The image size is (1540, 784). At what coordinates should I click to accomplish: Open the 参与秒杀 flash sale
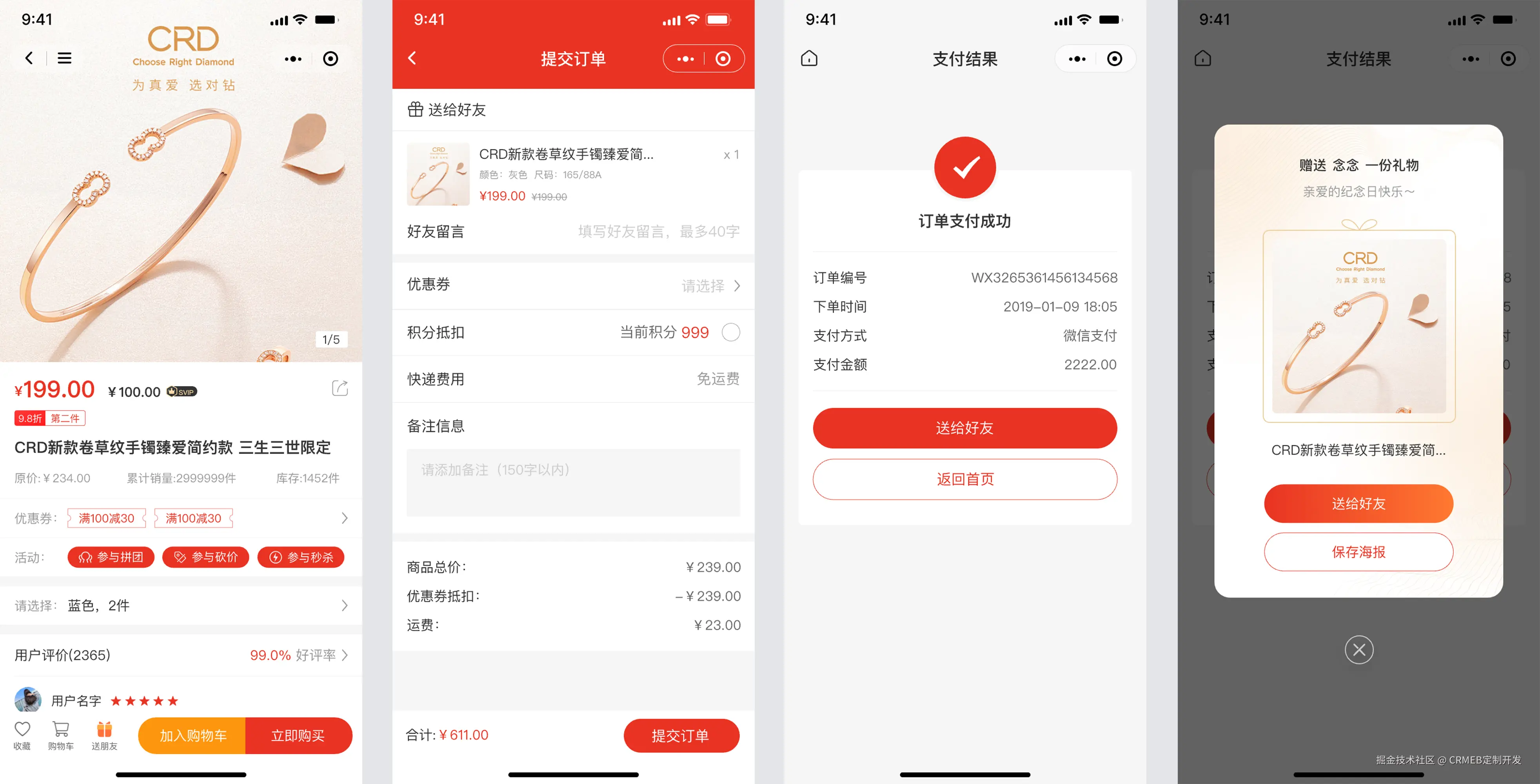[301, 557]
